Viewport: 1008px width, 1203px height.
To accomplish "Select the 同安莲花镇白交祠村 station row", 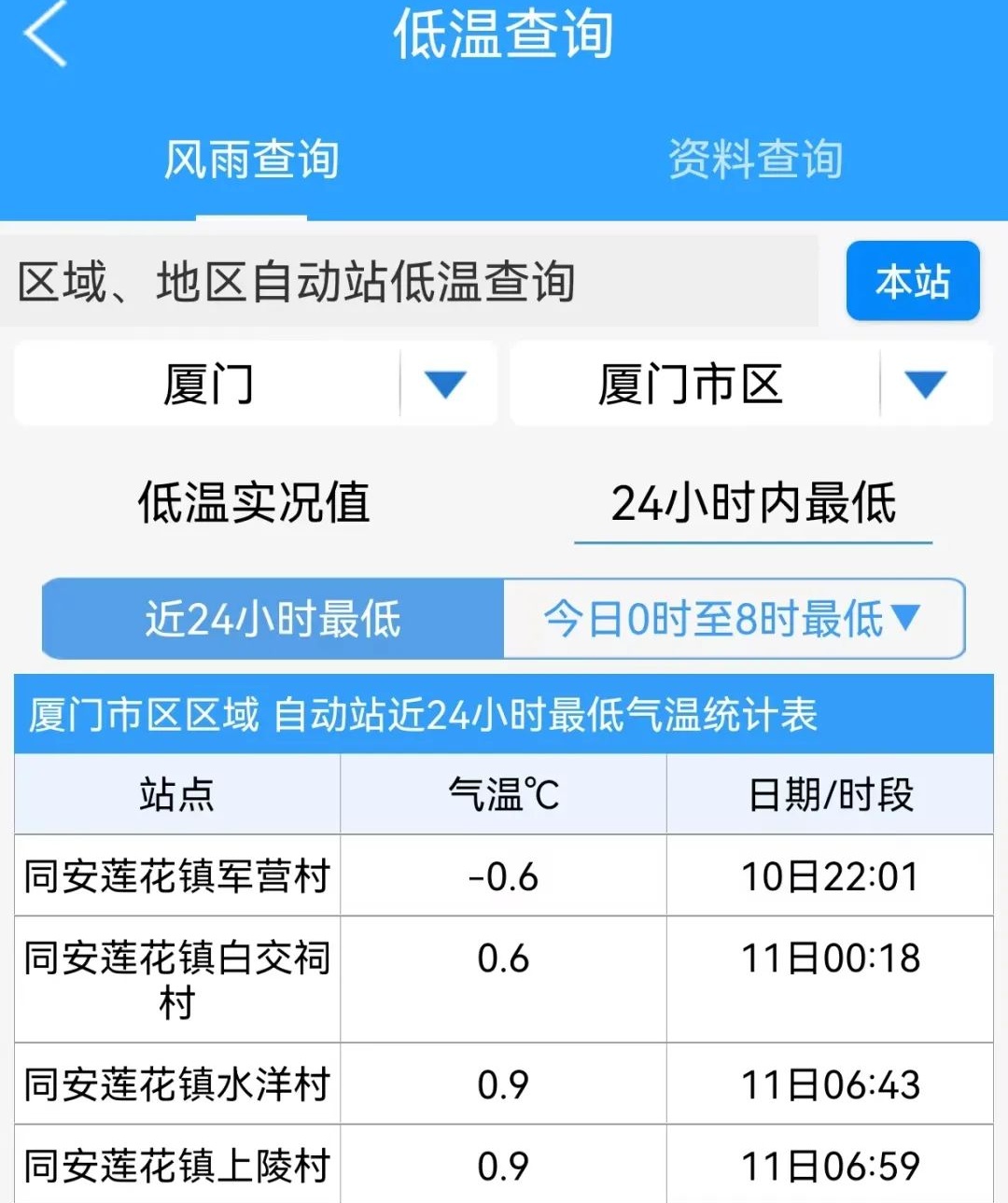I will pyautogui.click(x=177, y=978).
